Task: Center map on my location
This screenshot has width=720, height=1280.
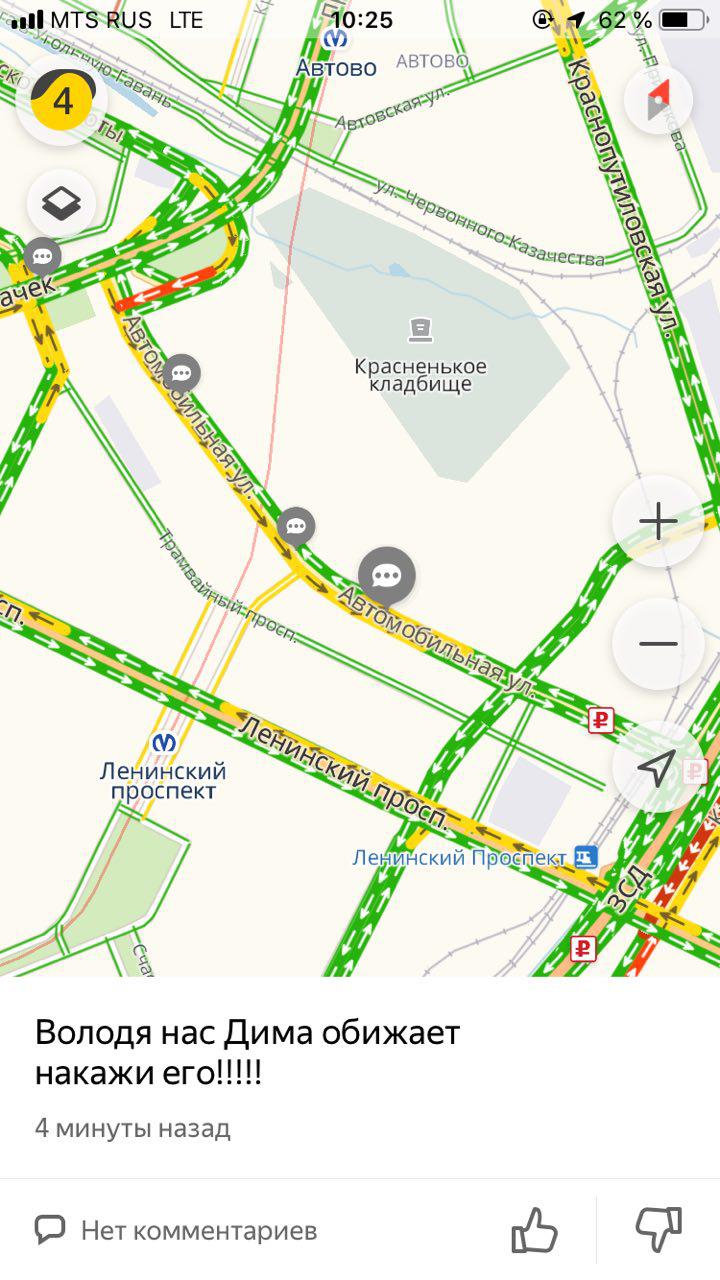Action: [x=656, y=767]
